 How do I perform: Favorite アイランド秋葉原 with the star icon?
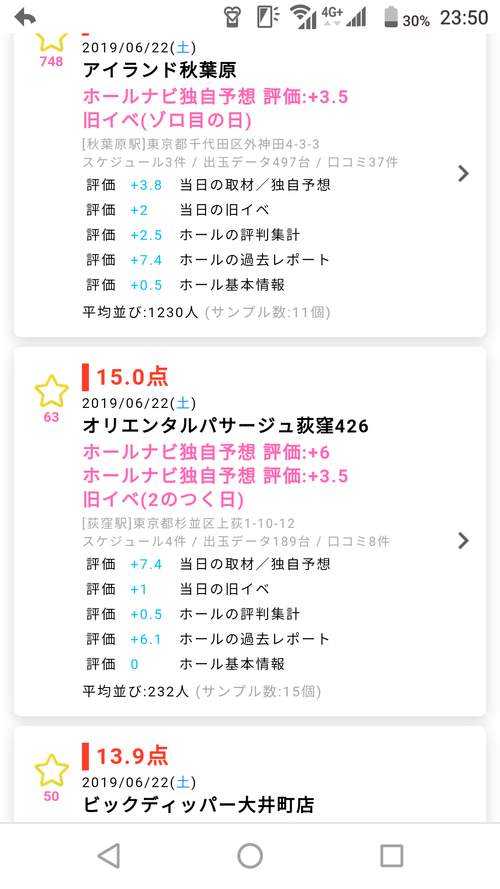point(51,41)
